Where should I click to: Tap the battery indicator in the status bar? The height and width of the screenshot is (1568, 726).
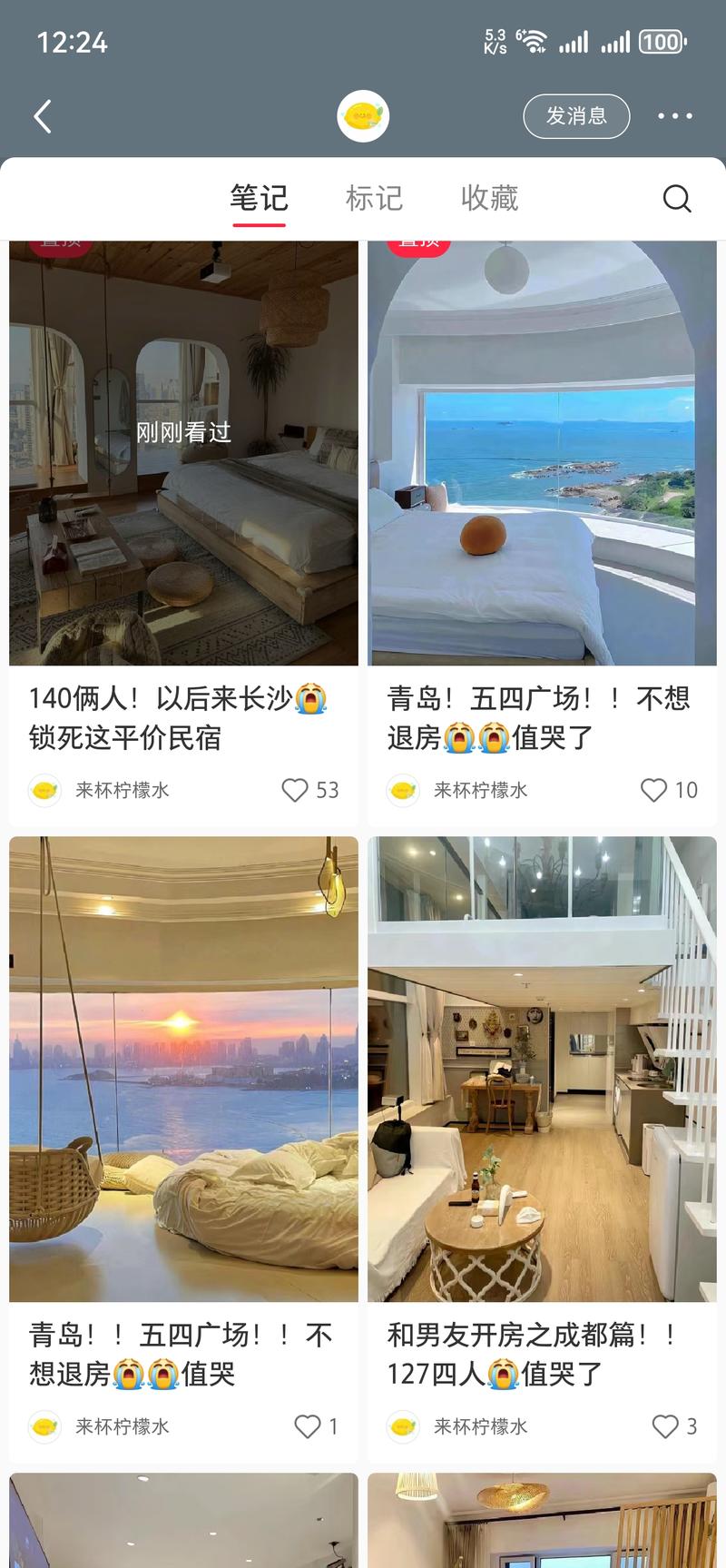pos(662,41)
